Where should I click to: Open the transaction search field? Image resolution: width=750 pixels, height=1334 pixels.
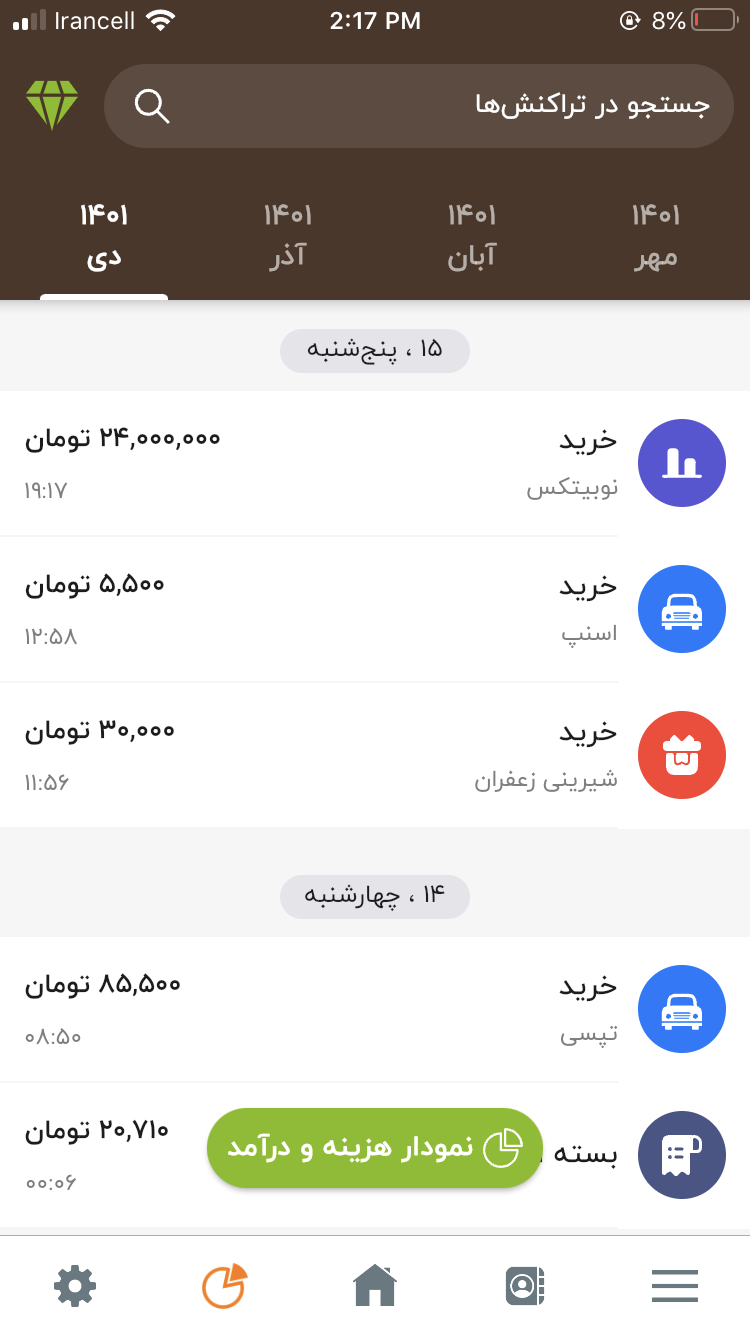(x=420, y=106)
